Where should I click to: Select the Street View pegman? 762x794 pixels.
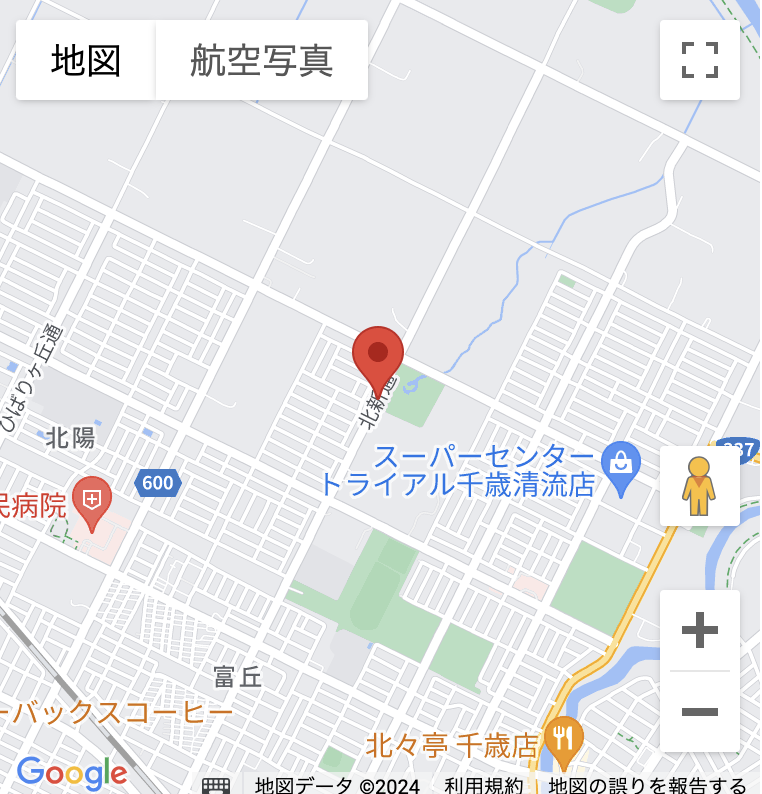[699, 486]
